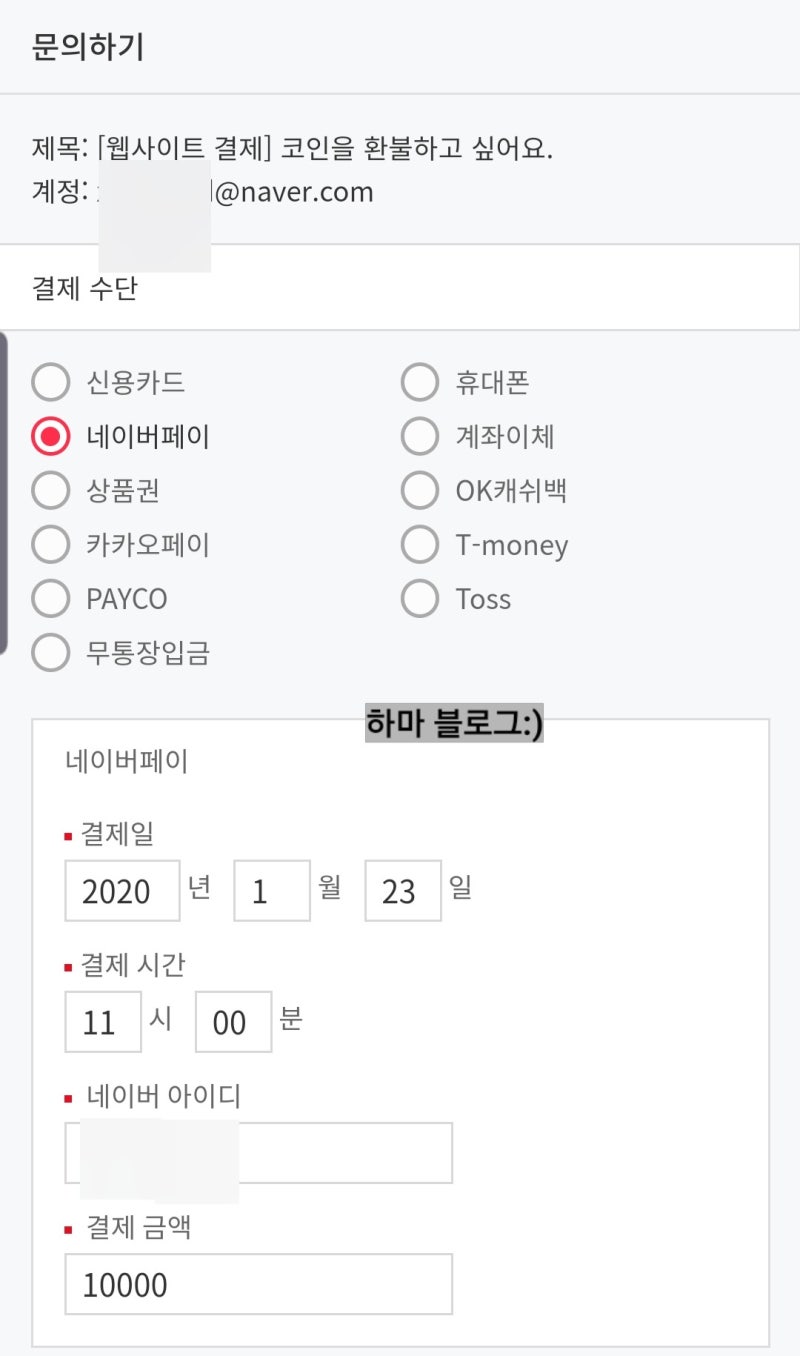The height and width of the screenshot is (1356, 800).
Task: Choose Toss as payment option
Action: [x=420, y=598]
